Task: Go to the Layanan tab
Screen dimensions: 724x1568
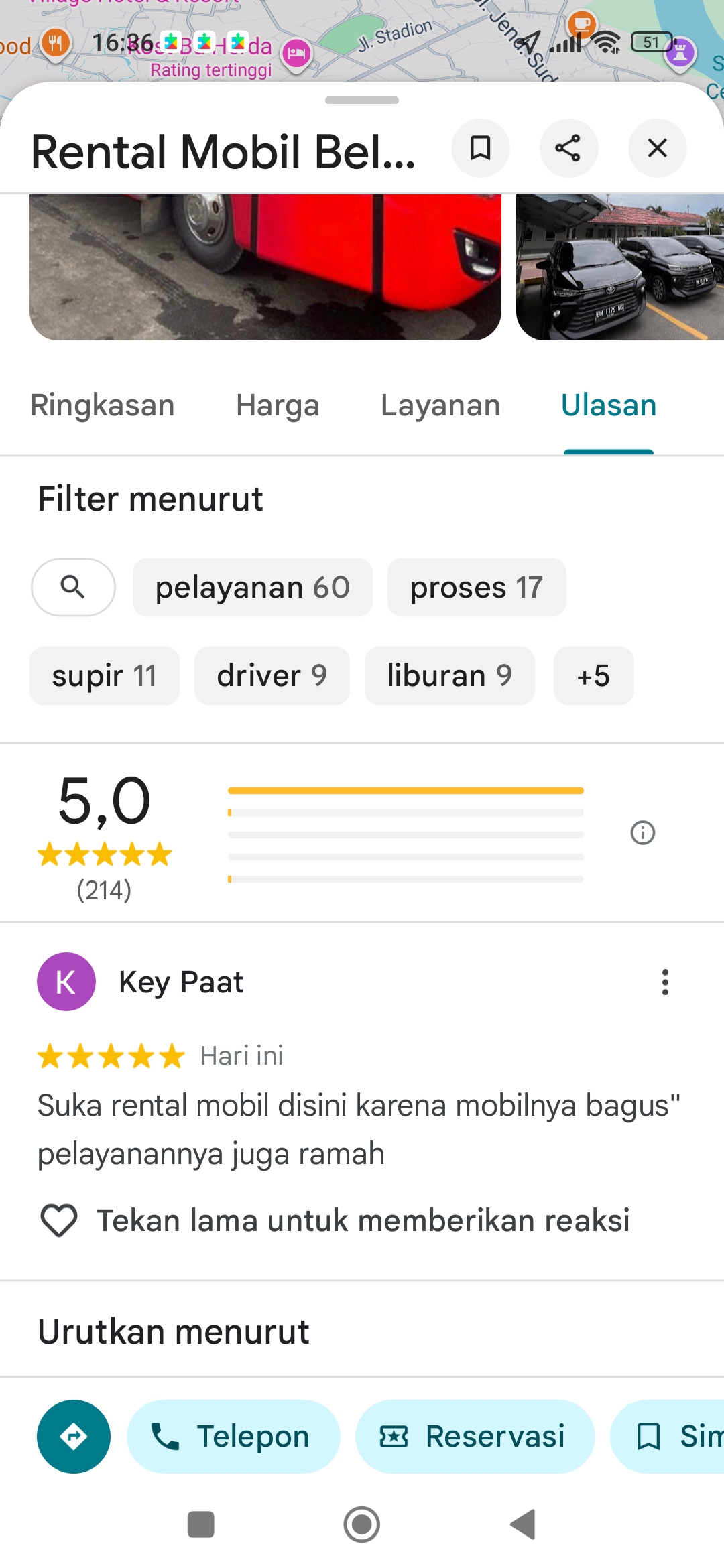Action: click(440, 405)
